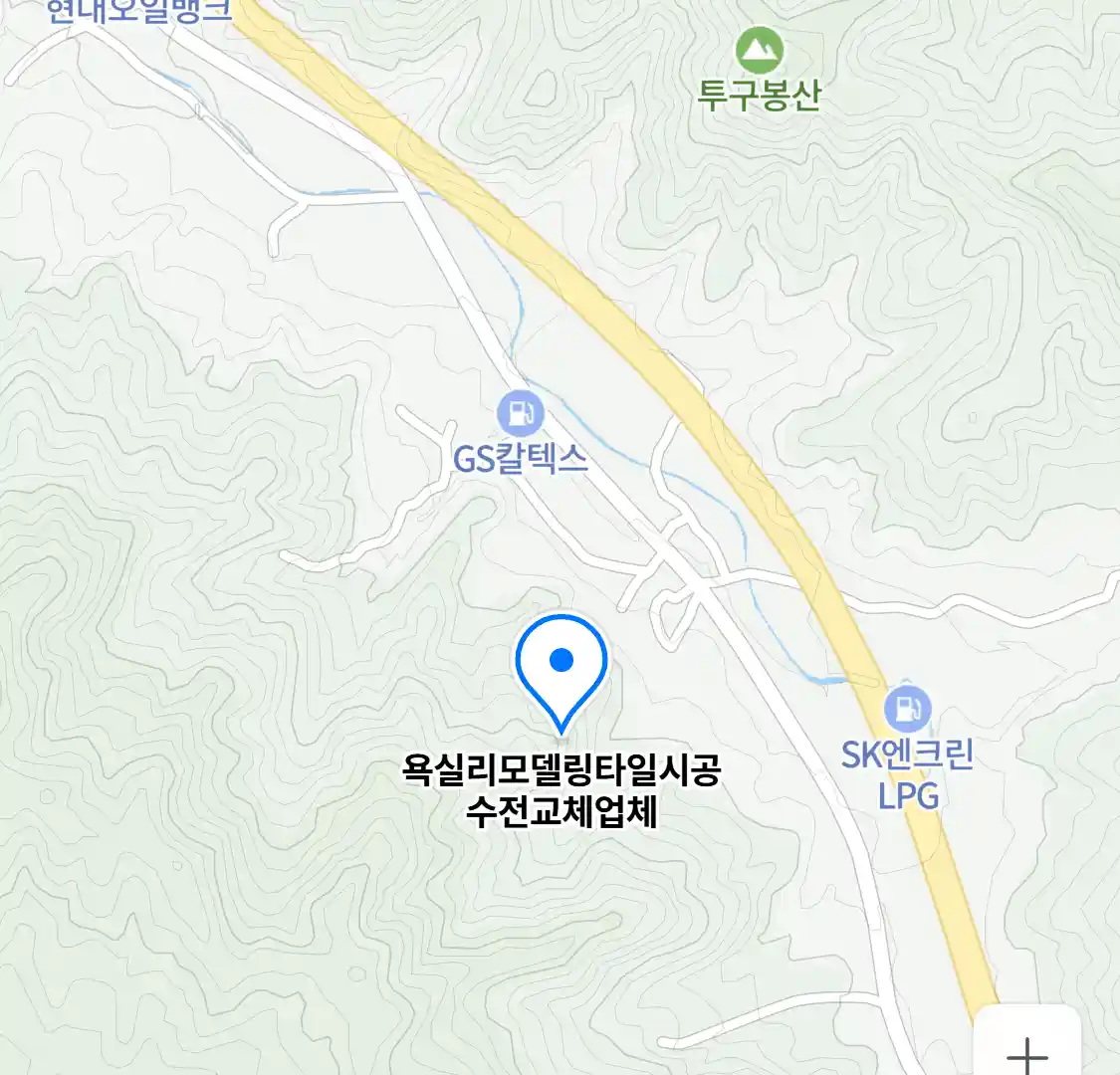Open the GS칼텍스 gas station marker
This screenshot has height=1075, width=1120.
pyautogui.click(x=520, y=413)
